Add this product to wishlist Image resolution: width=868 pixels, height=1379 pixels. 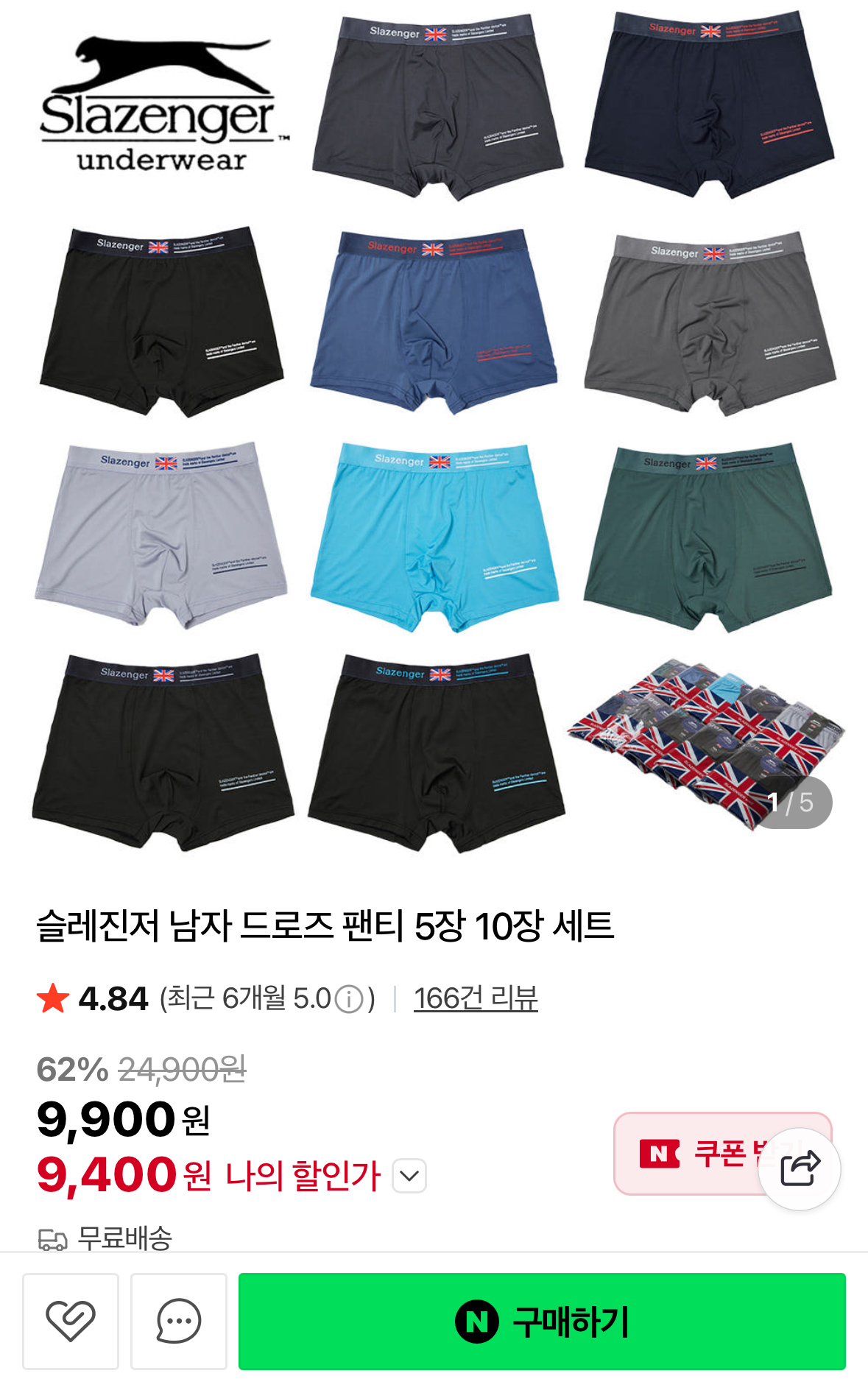click(x=71, y=1321)
